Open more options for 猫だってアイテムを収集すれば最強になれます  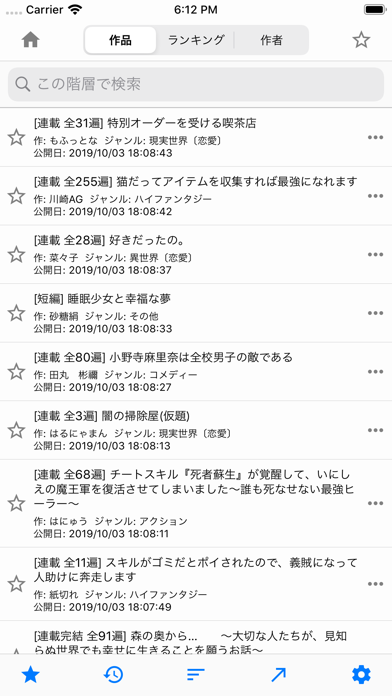[375, 196]
